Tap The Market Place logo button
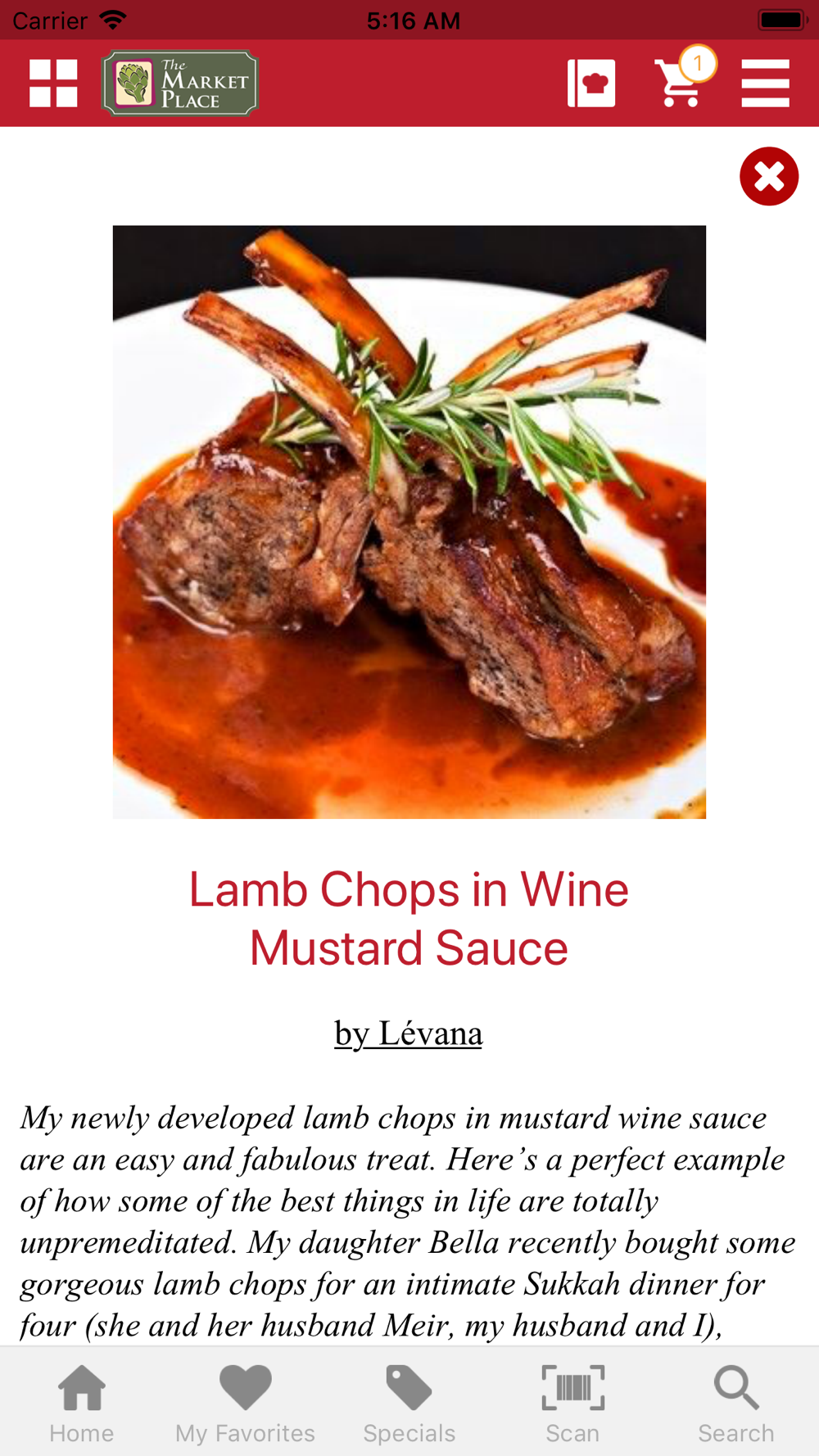Image resolution: width=819 pixels, height=1456 pixels. (x=180, y=83)
